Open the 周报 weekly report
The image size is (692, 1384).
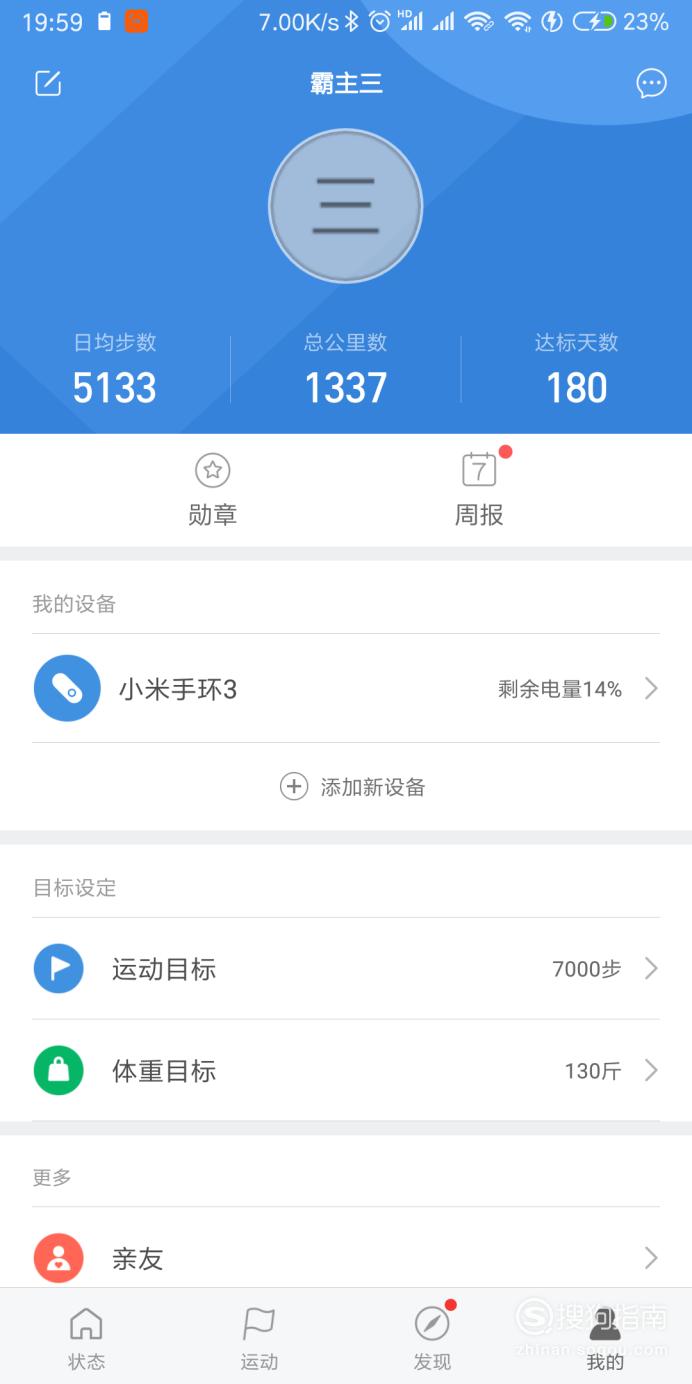(479, 490)
